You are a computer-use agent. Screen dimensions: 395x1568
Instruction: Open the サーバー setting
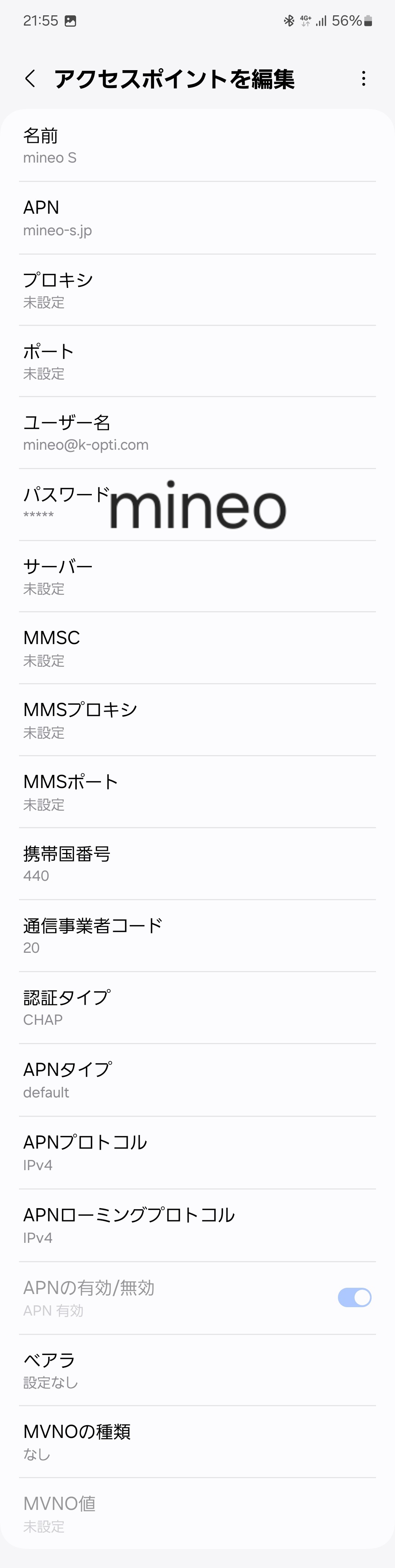197,576
